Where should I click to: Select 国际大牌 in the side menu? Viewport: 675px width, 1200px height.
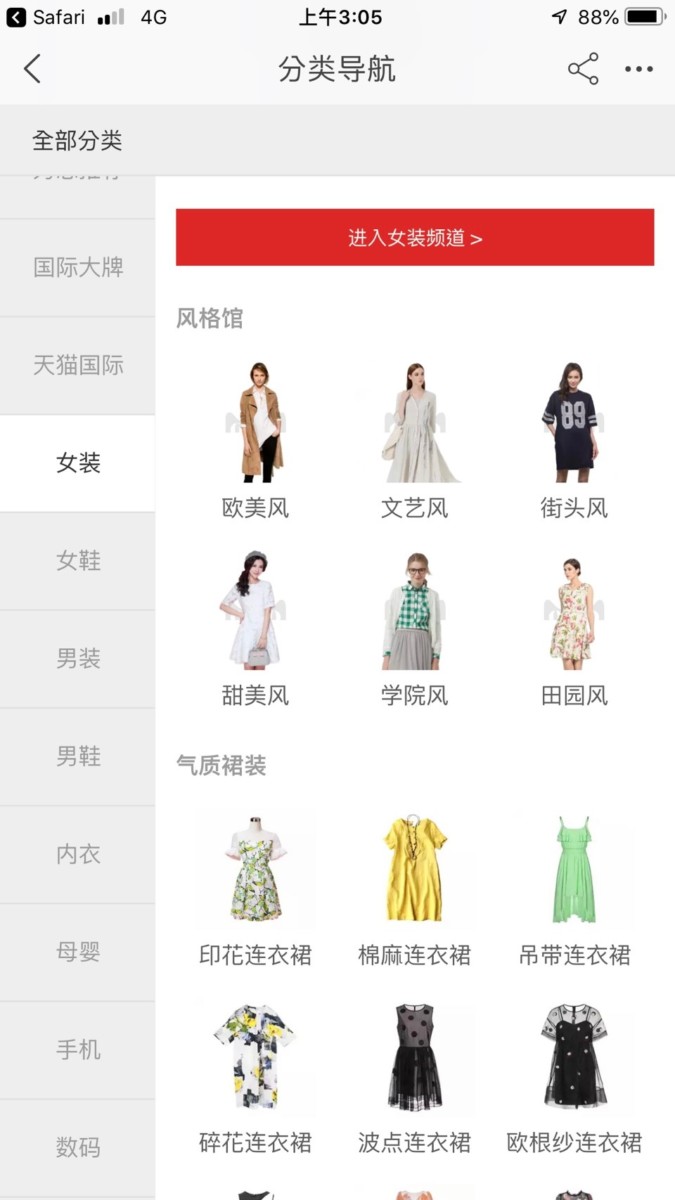[x=78, y=268]
